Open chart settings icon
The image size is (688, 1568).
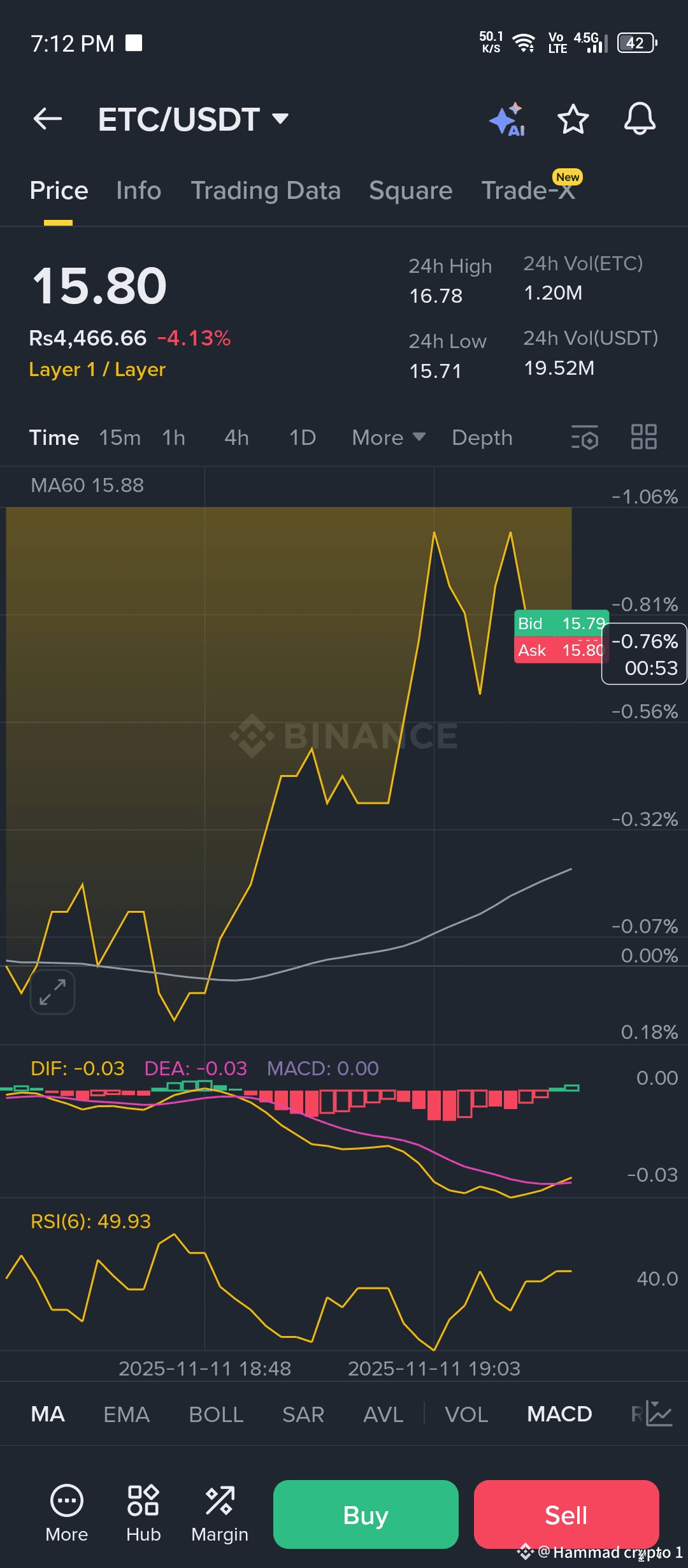click(x=585, y=438)
